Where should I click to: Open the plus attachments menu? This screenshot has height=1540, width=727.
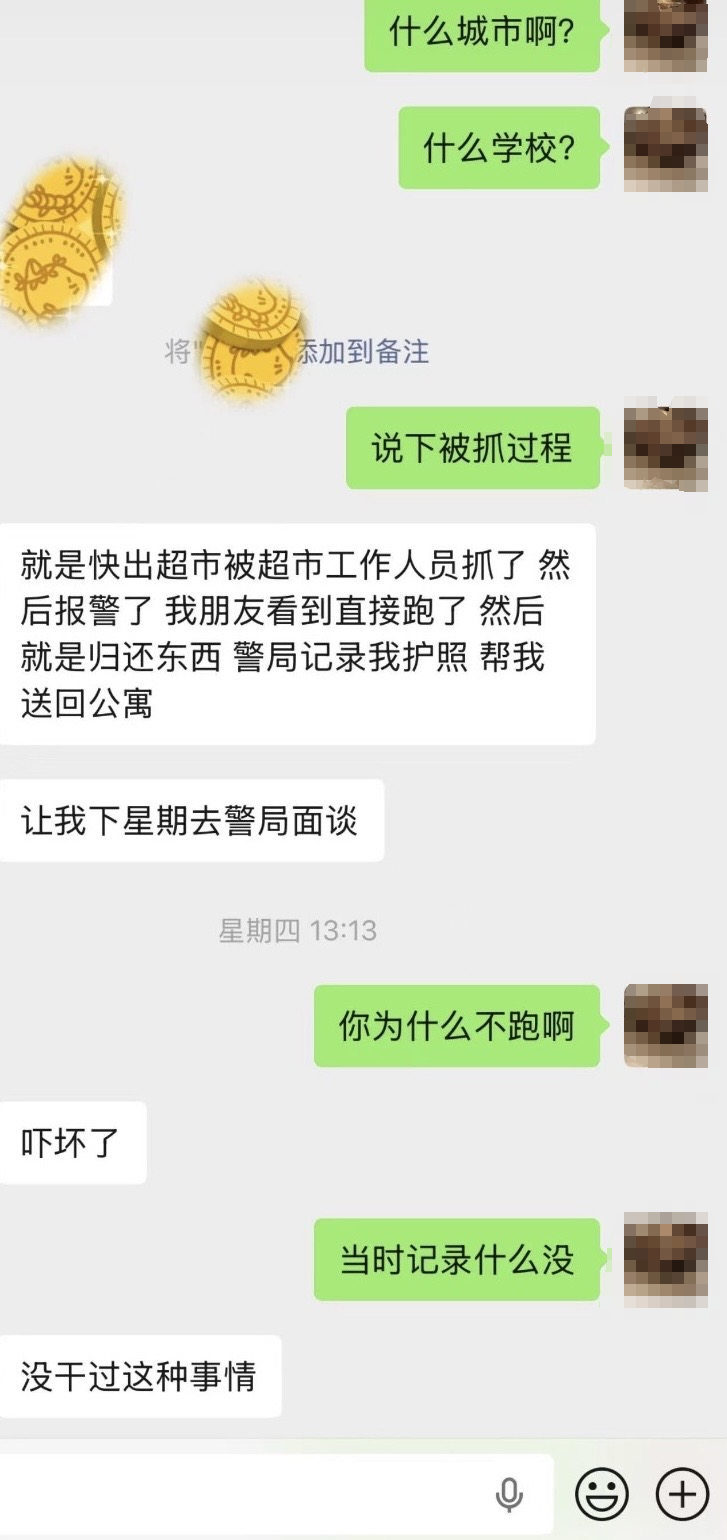tap(682, 1494)
